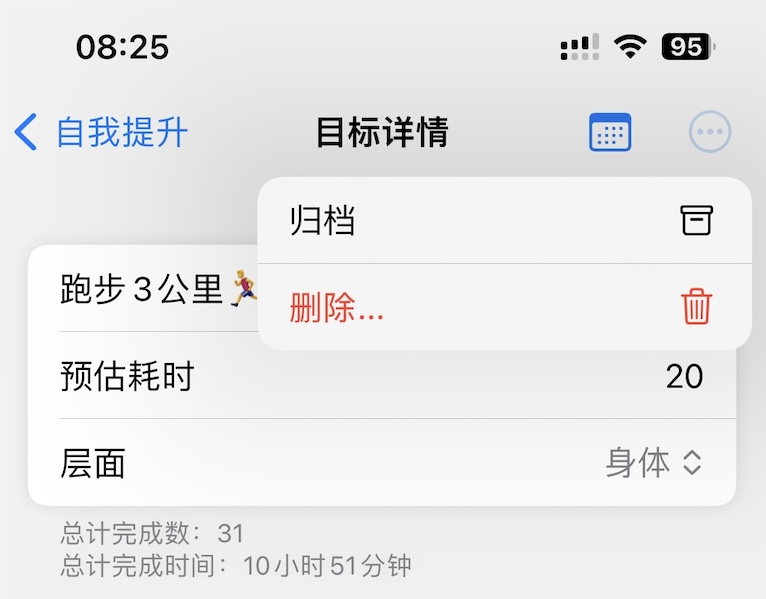Image resolution: width=766 pixels, height=599 pixels.
Task: Tap the more options ellipsis
Action: tap(710, 132)
